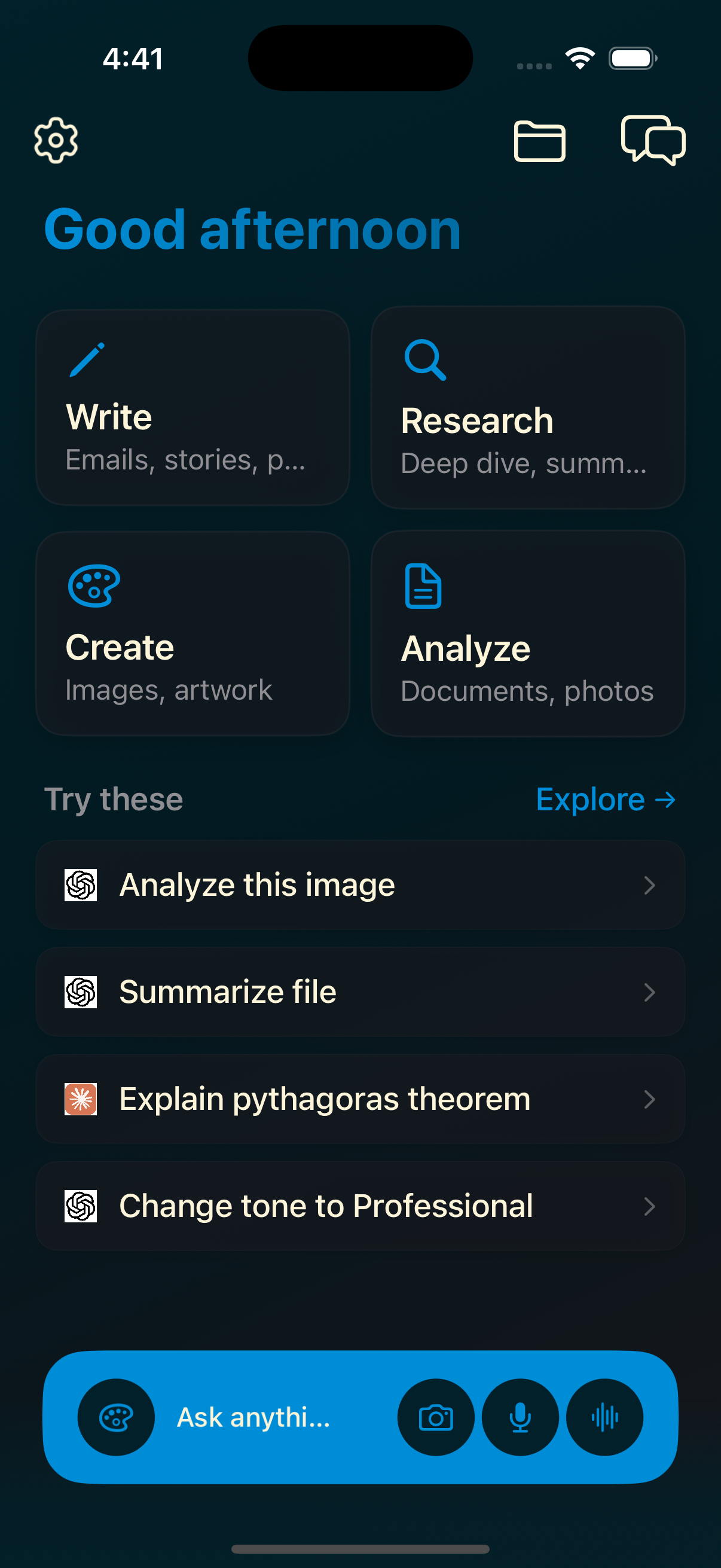Start voice mode with waveform icon
The width and height of the screenshot is (721, 1568).
coord(604,1417)
